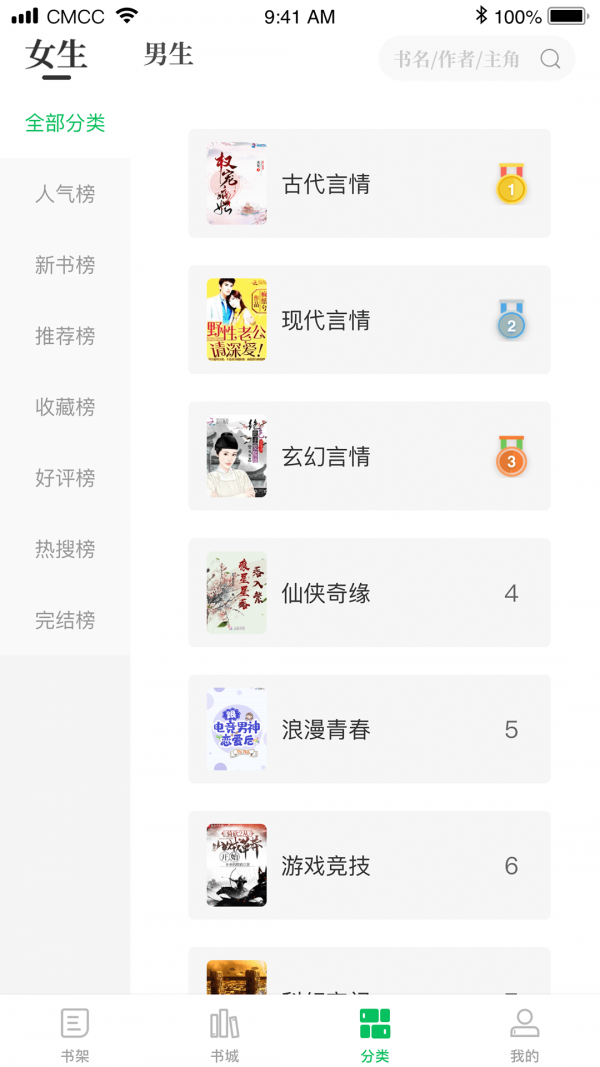View the 仙侠奇缘 category
The image size is (600, 1067).
pos(369,593)
